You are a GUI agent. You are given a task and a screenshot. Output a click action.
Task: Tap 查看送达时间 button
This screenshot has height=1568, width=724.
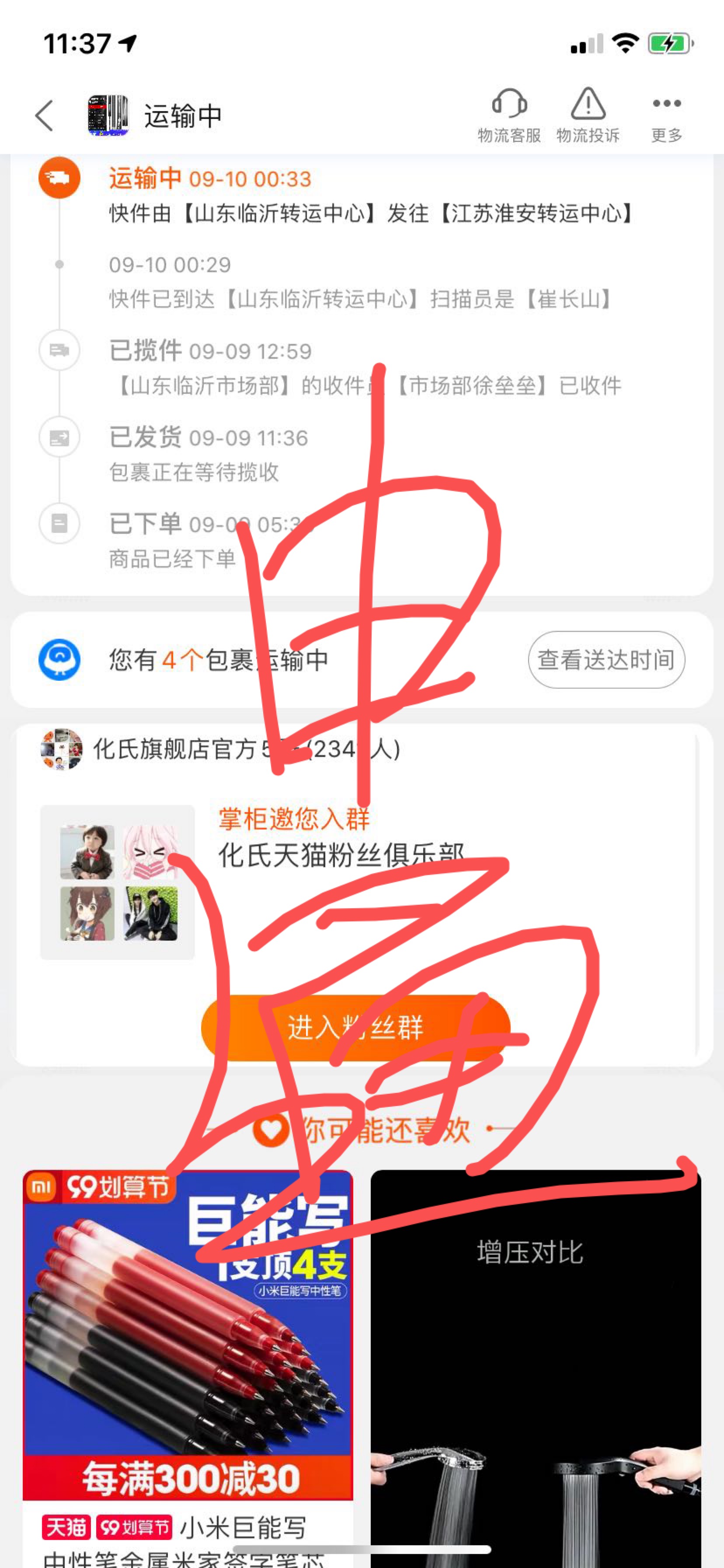click(x=606, y=660)
